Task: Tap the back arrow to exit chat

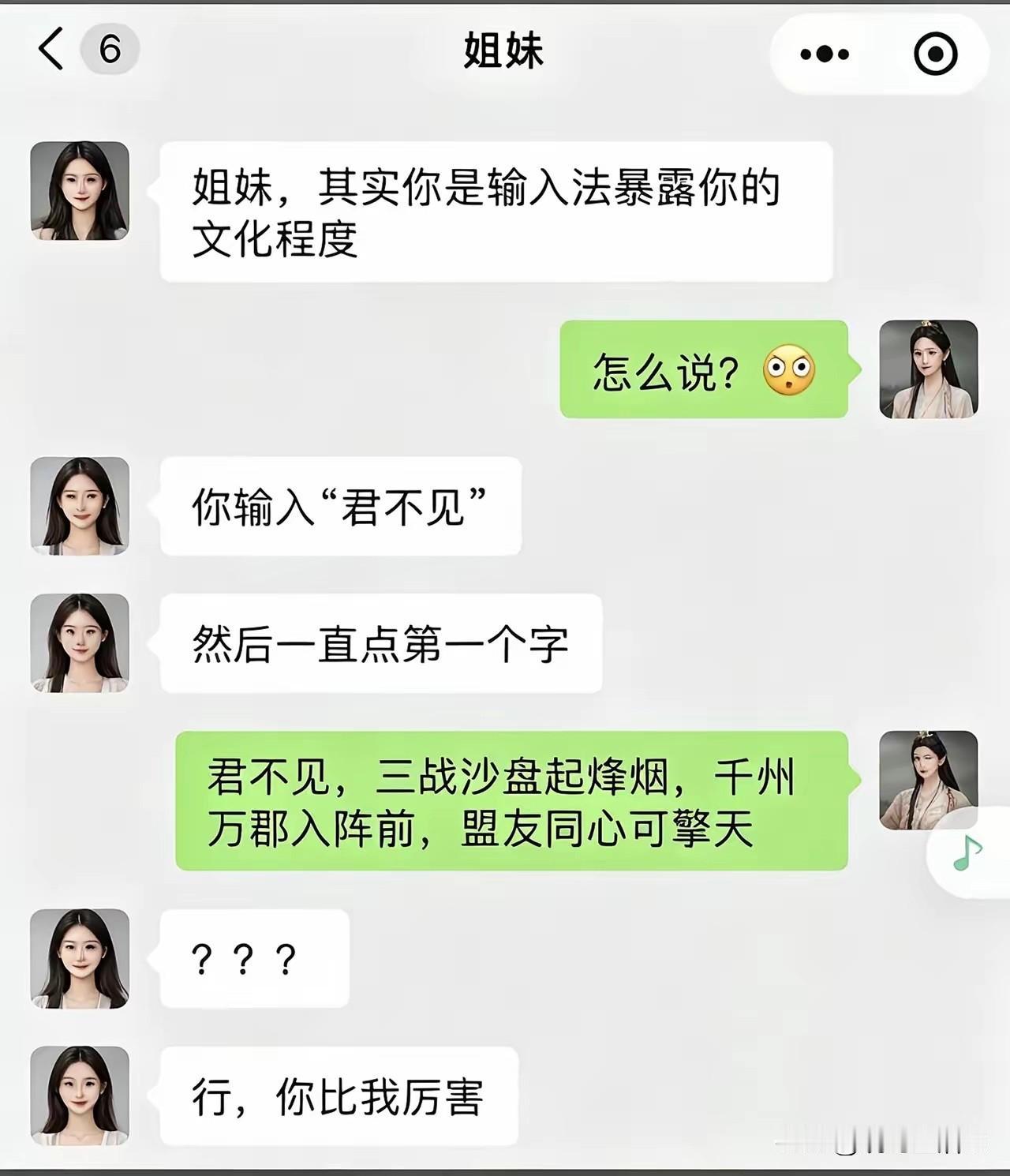Action: [51, 50]
